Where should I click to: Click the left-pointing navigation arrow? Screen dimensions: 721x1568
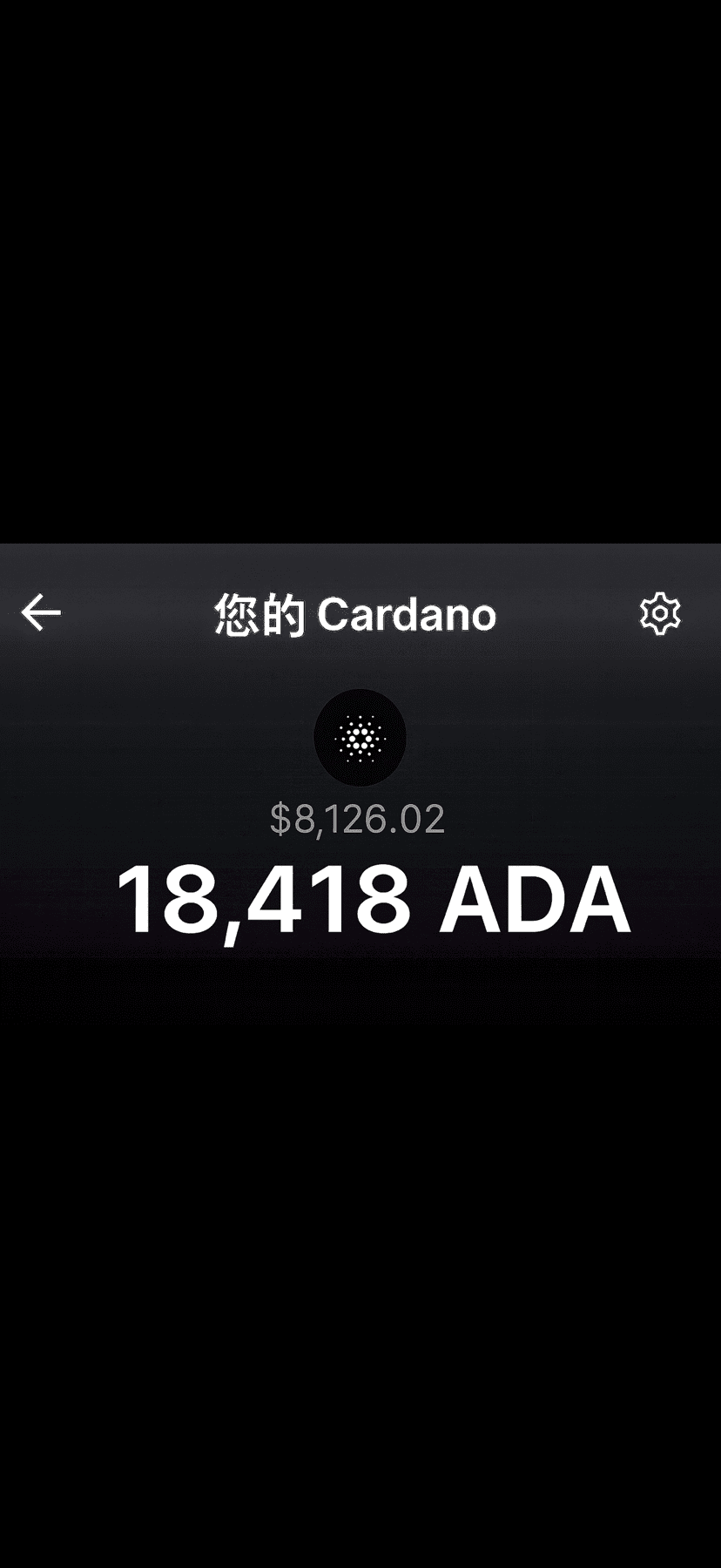tap(40, 612)
